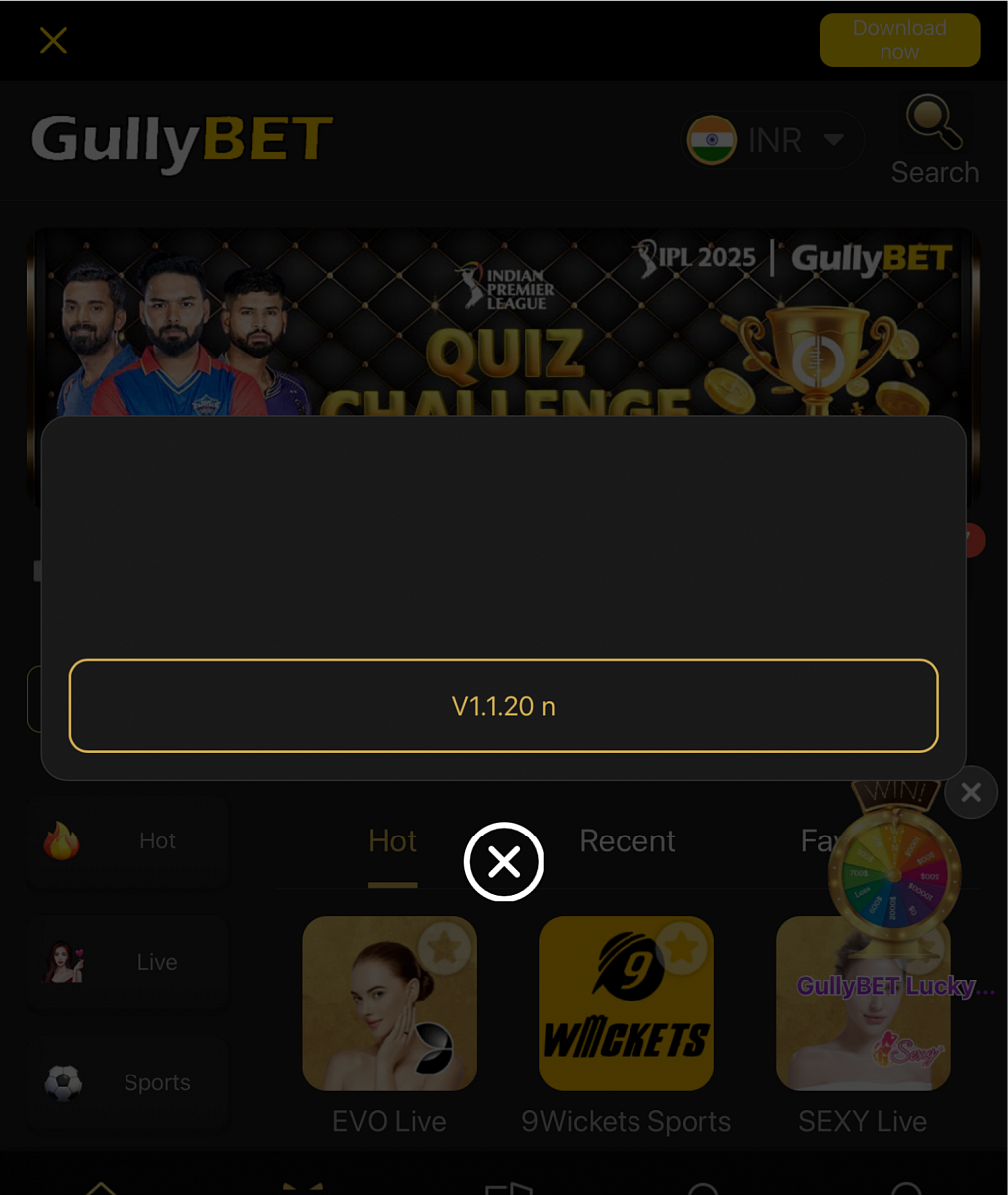Open the EVO Live game tile
This screenshot has height=1195, width=1008.
click(389, 1004)
